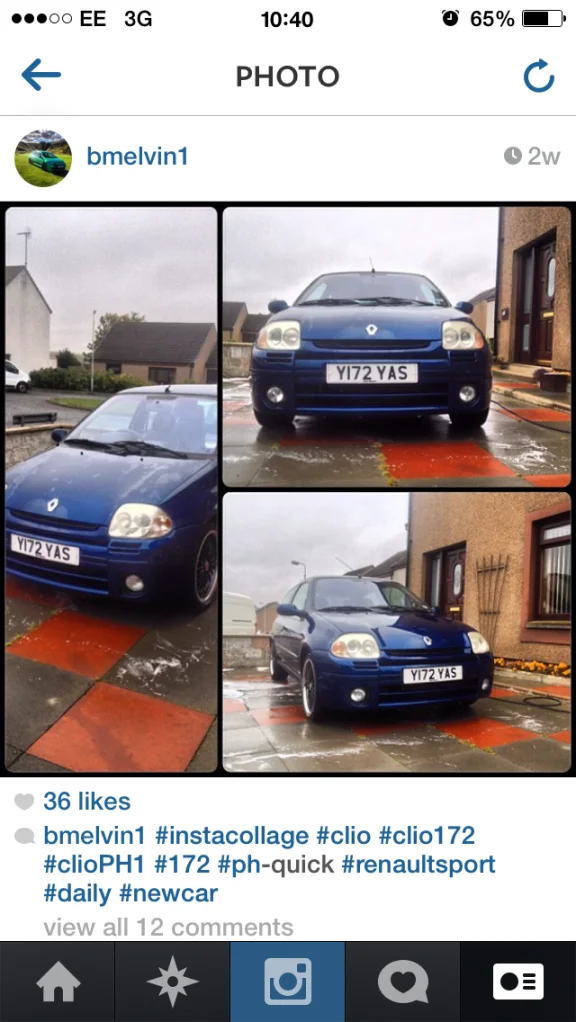576x1022 pixels.
Task: Switch to the profile card tab
Action: (518, 982)
